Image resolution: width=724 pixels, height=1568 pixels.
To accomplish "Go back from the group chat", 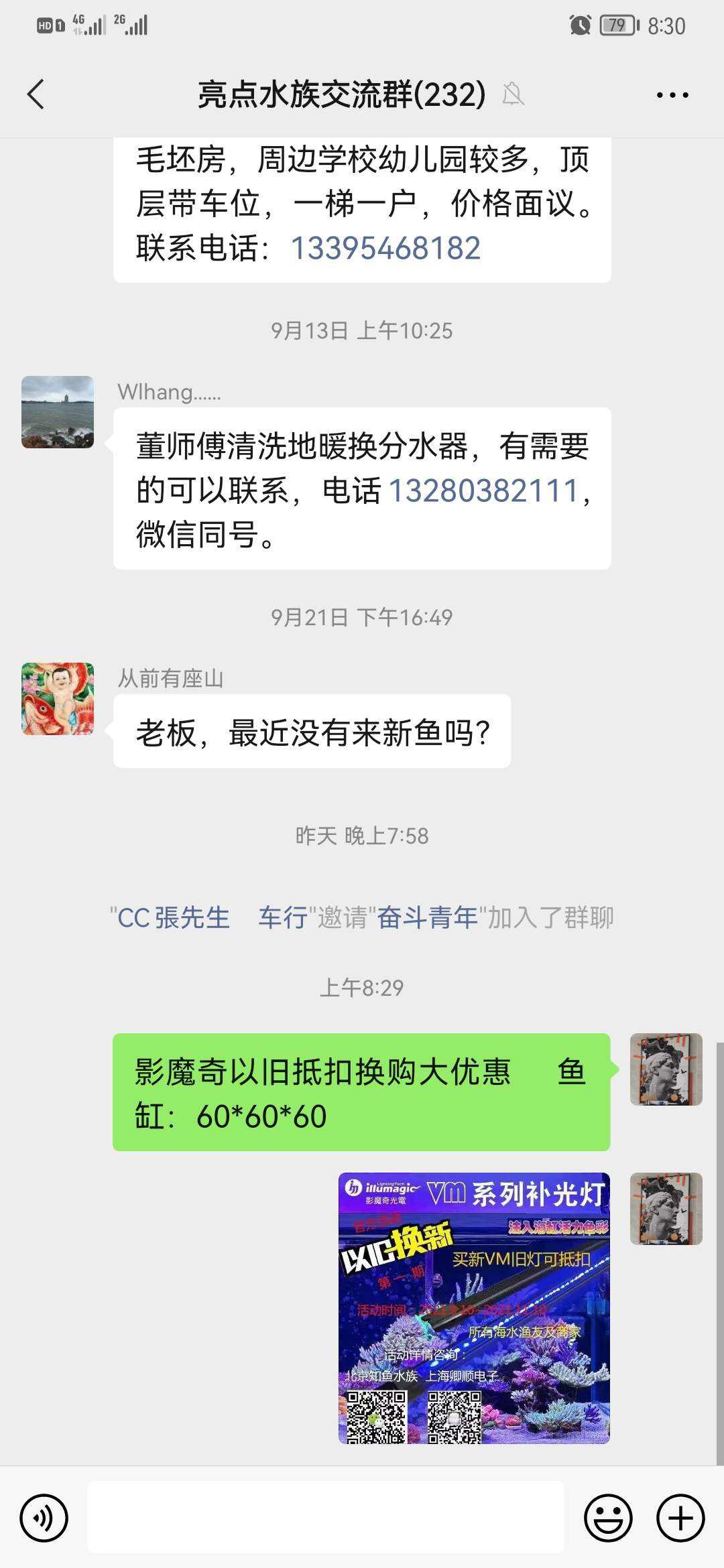I will [x=36, y=94].
